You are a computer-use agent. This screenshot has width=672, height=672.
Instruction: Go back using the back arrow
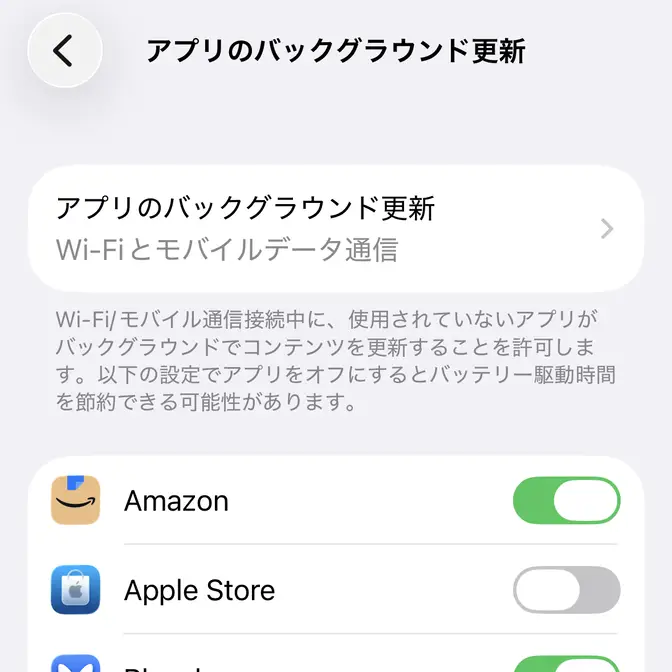pos(65,50)
